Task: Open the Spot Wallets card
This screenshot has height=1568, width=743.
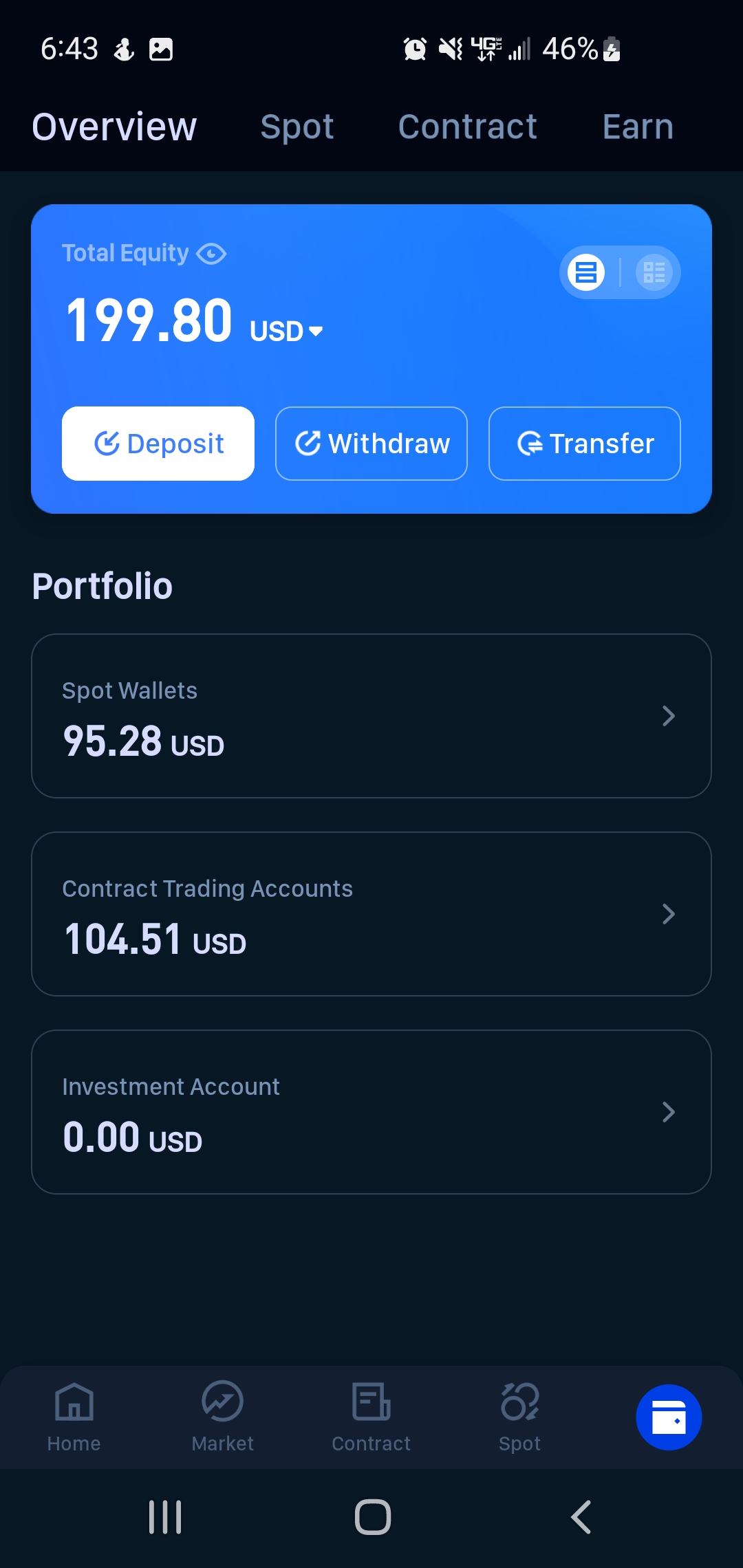Action: point(371,716)
